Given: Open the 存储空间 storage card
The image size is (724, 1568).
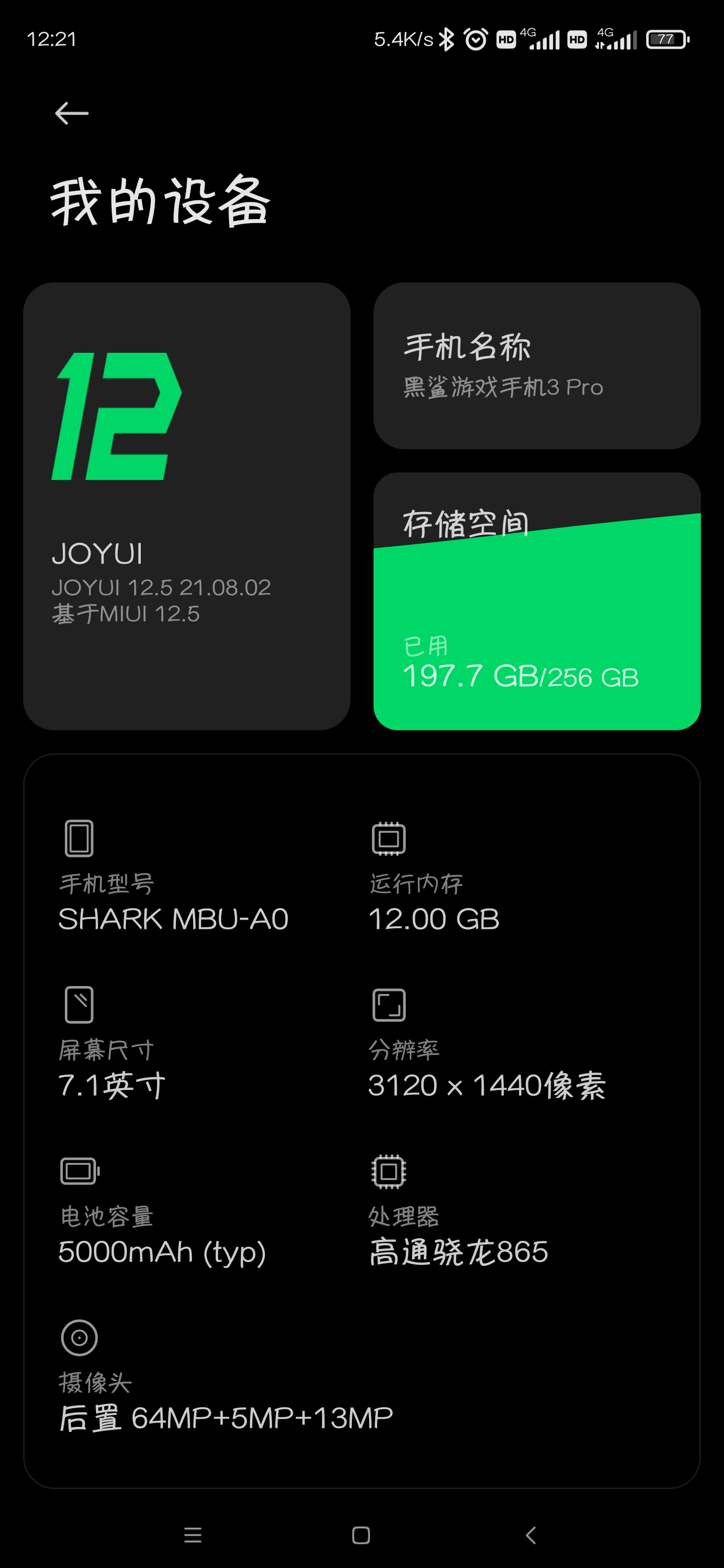Looking at the screenshot, I should point(536,601).
